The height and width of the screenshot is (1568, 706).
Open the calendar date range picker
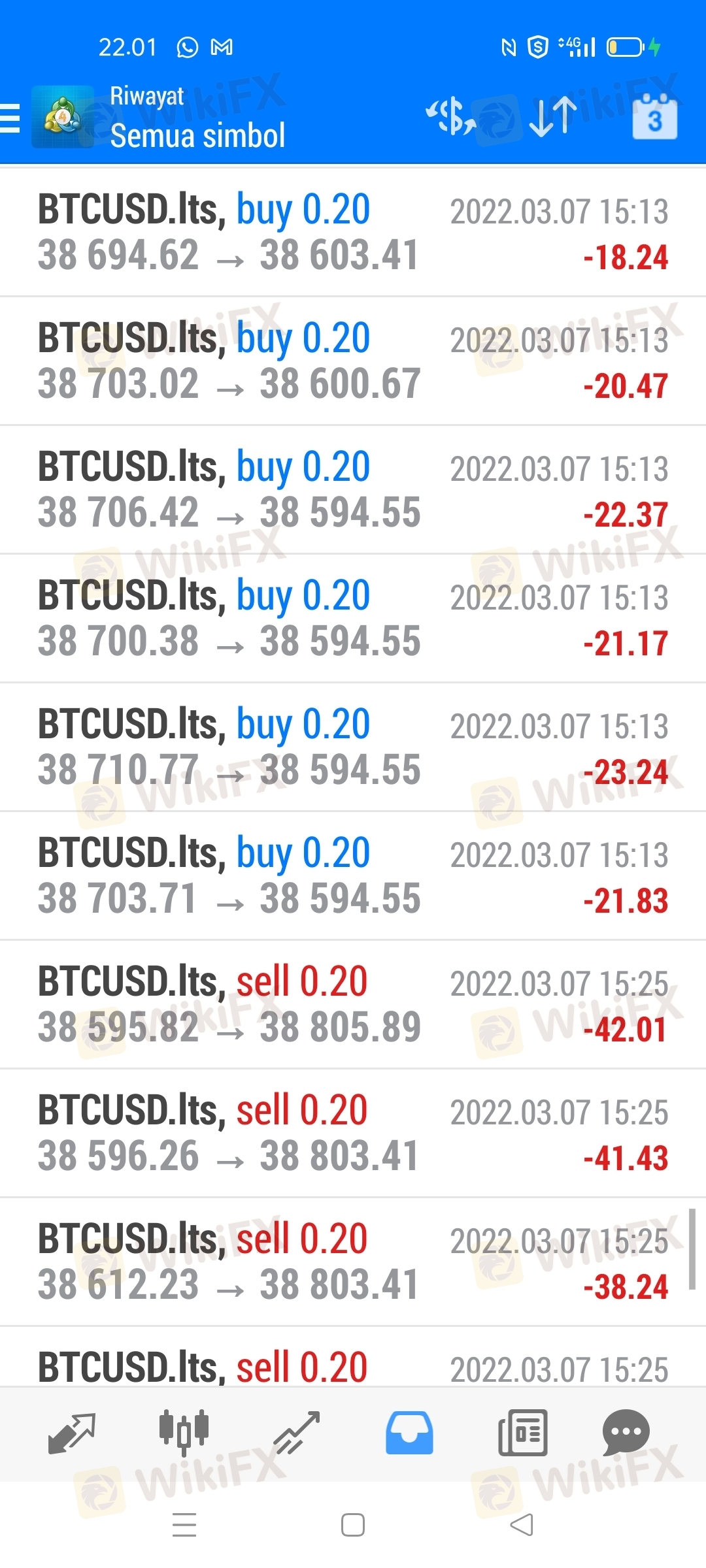point(654,117)
